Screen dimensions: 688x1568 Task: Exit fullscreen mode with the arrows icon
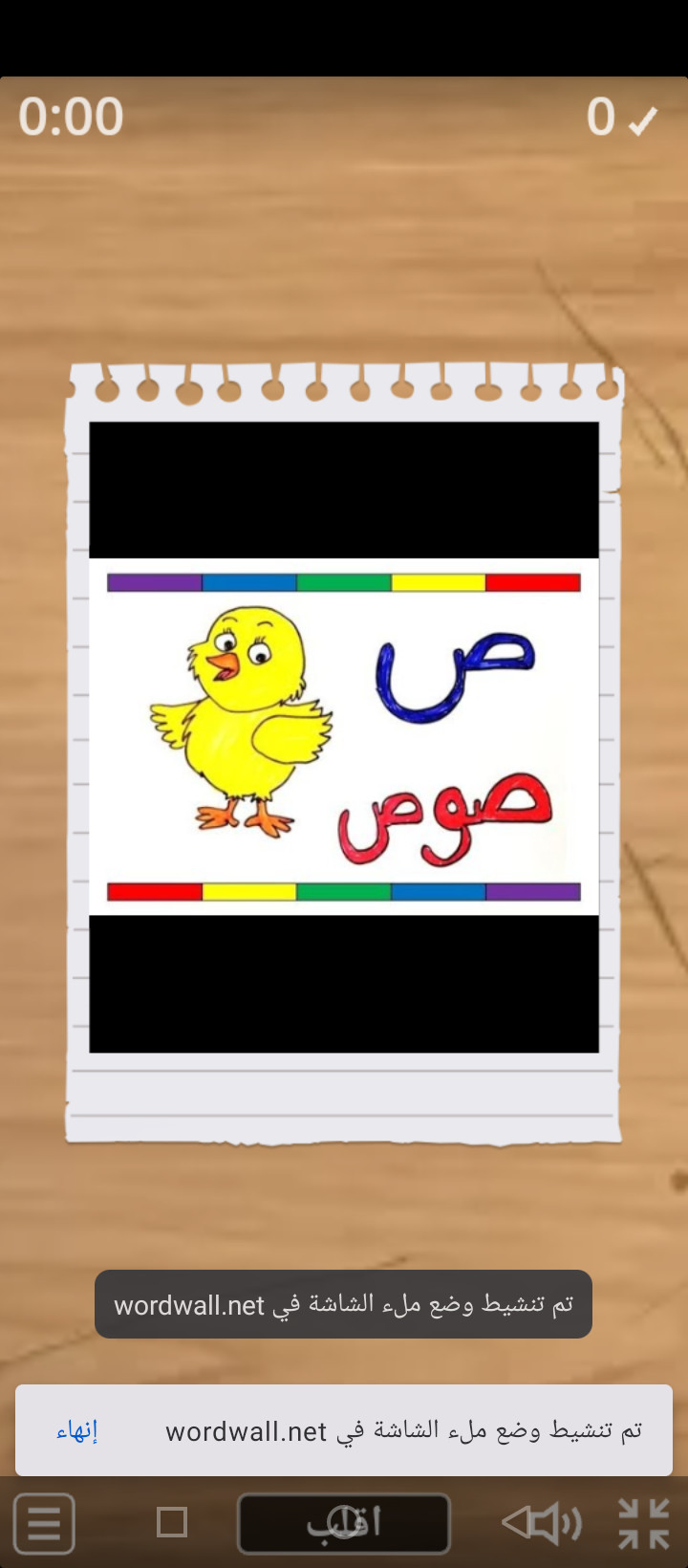point(643,1523)
